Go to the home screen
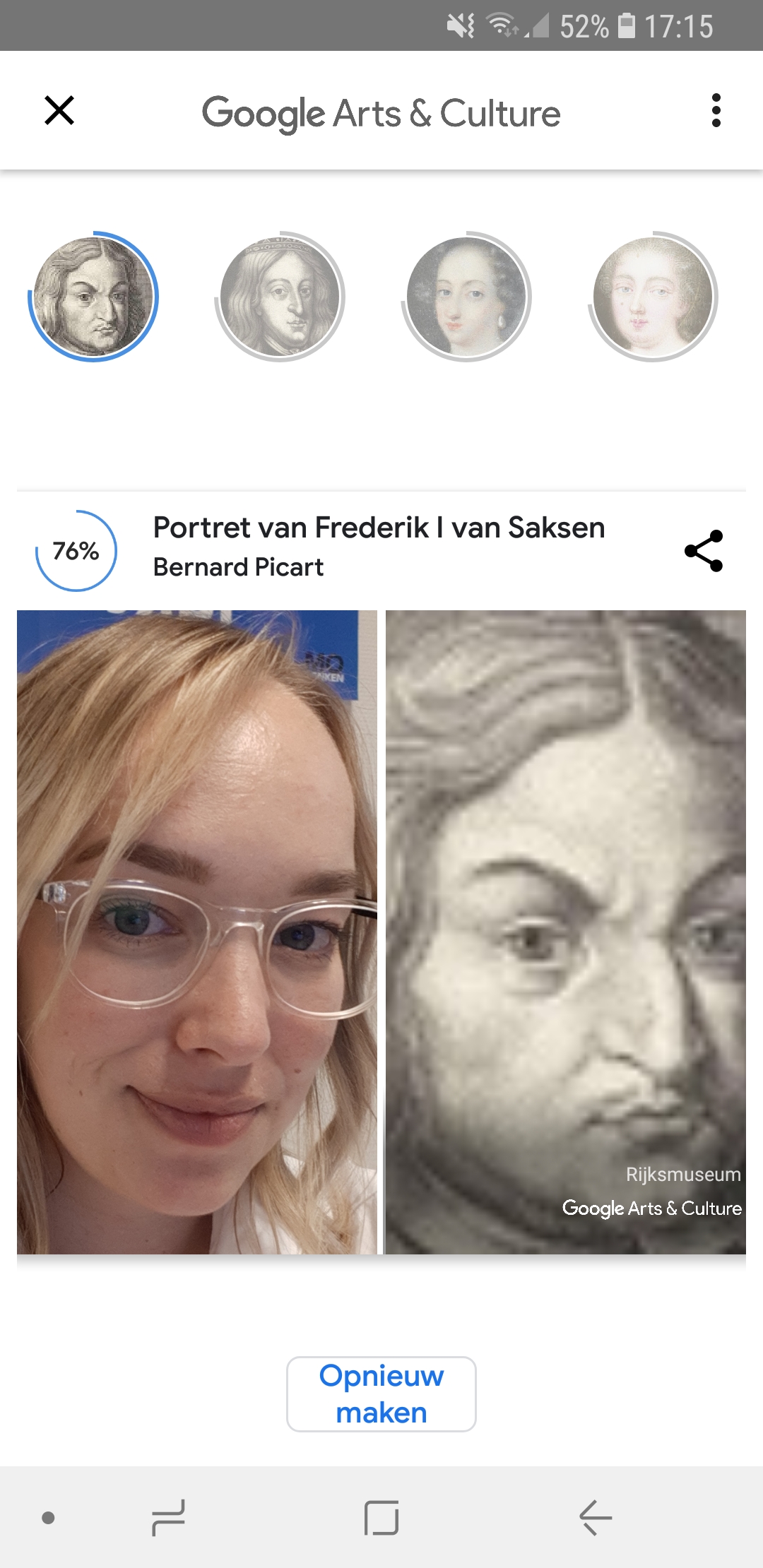Image resolution: width=763 pixels, height=1568 pixels. [381, 1517]
